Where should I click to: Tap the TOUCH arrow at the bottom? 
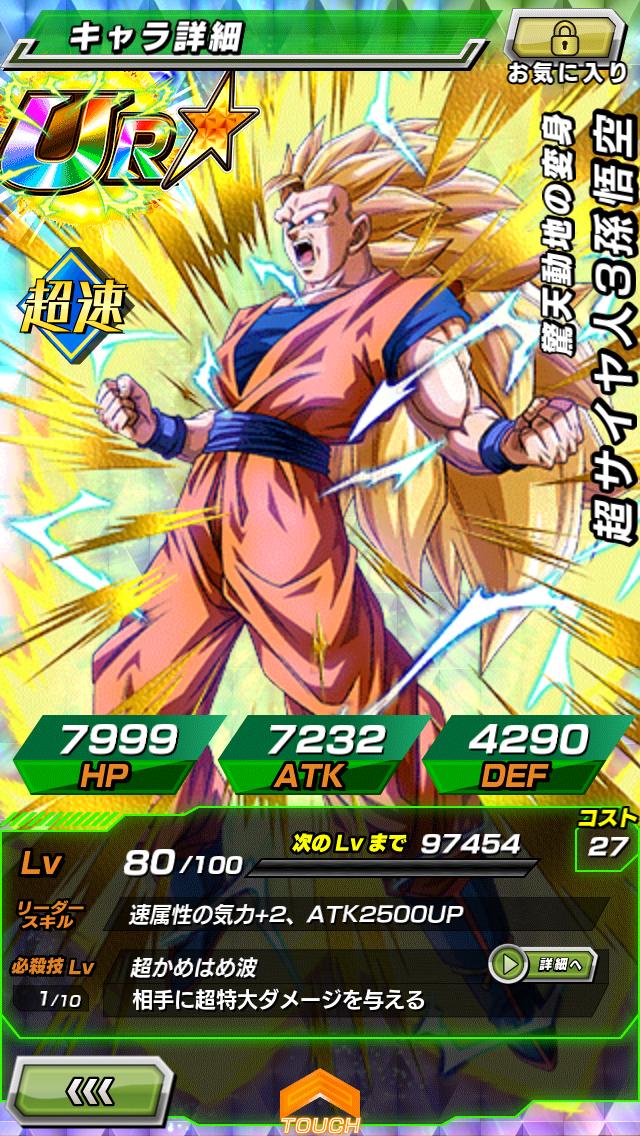click(x=320, y=1103)
